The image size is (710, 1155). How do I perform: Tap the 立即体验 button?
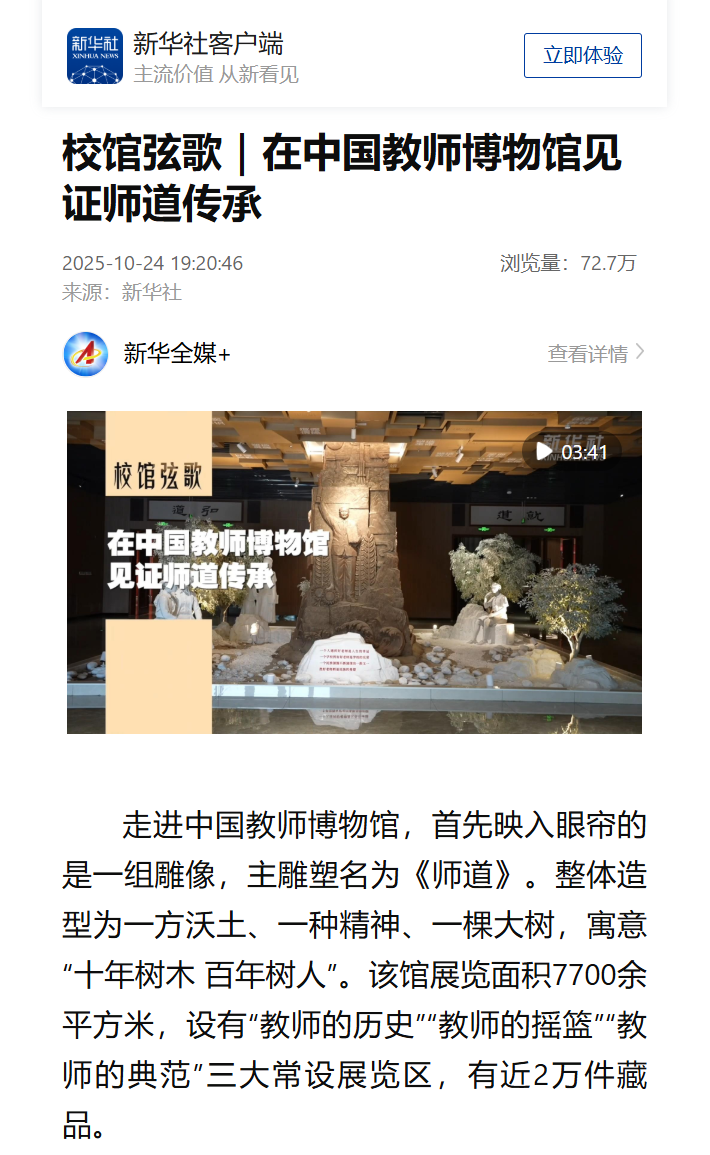(x=582, y=56)
